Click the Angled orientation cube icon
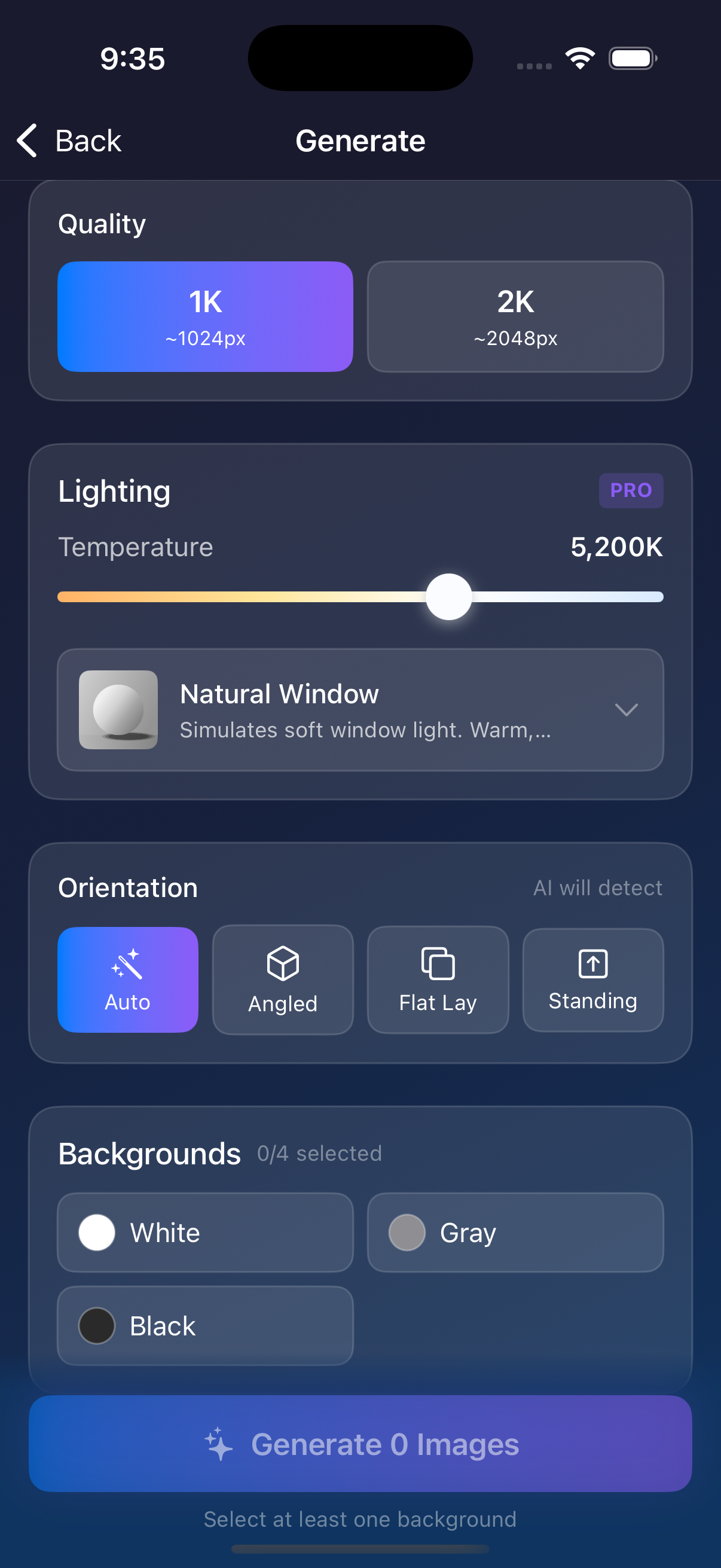721x1568 pixels. pyautogui.click(x=282, y=963)
